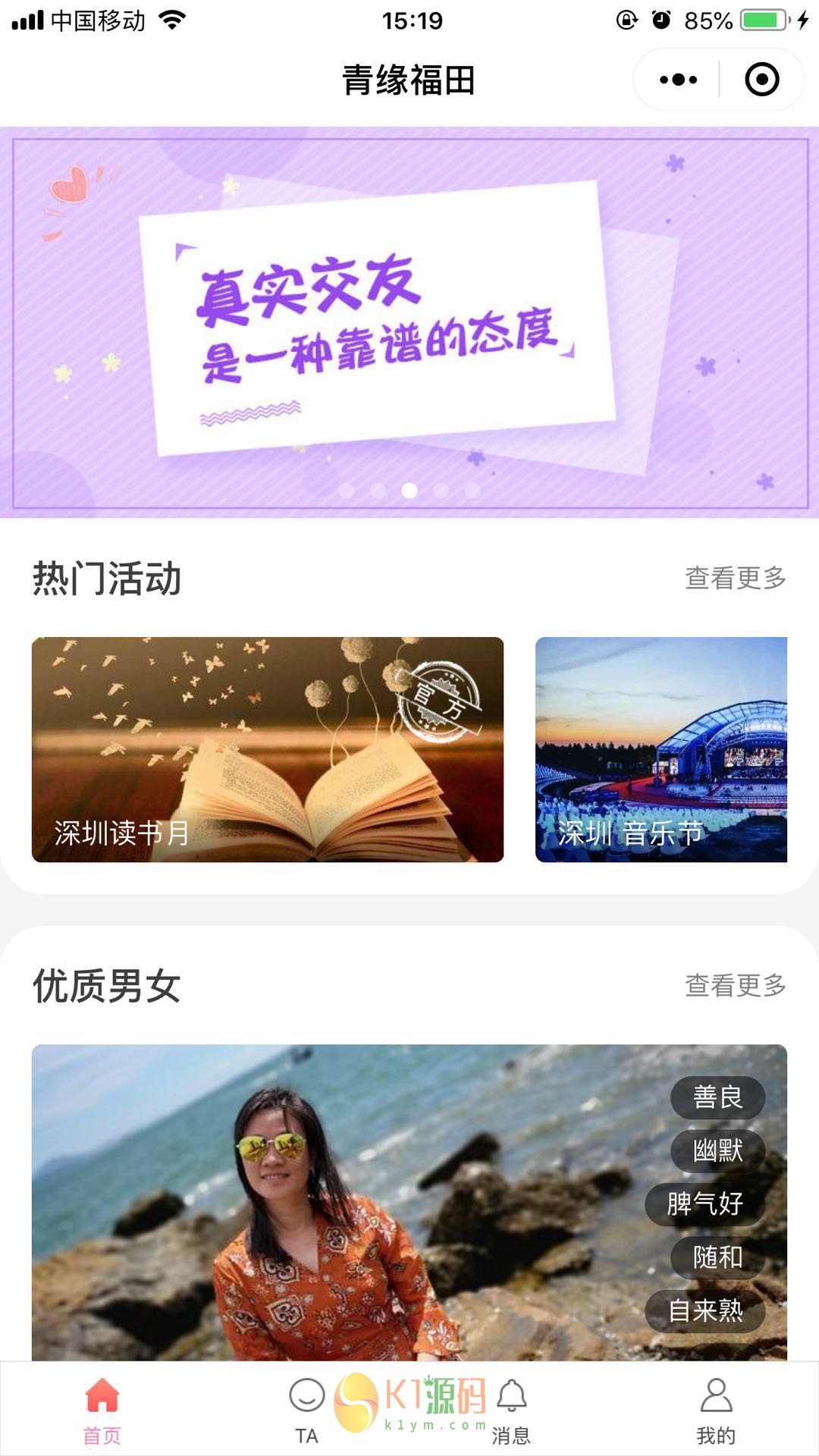Image resolution: width=819 pixels, height=1456 pixels.
Task: View more under 热门活动
Action: point(735,578)
